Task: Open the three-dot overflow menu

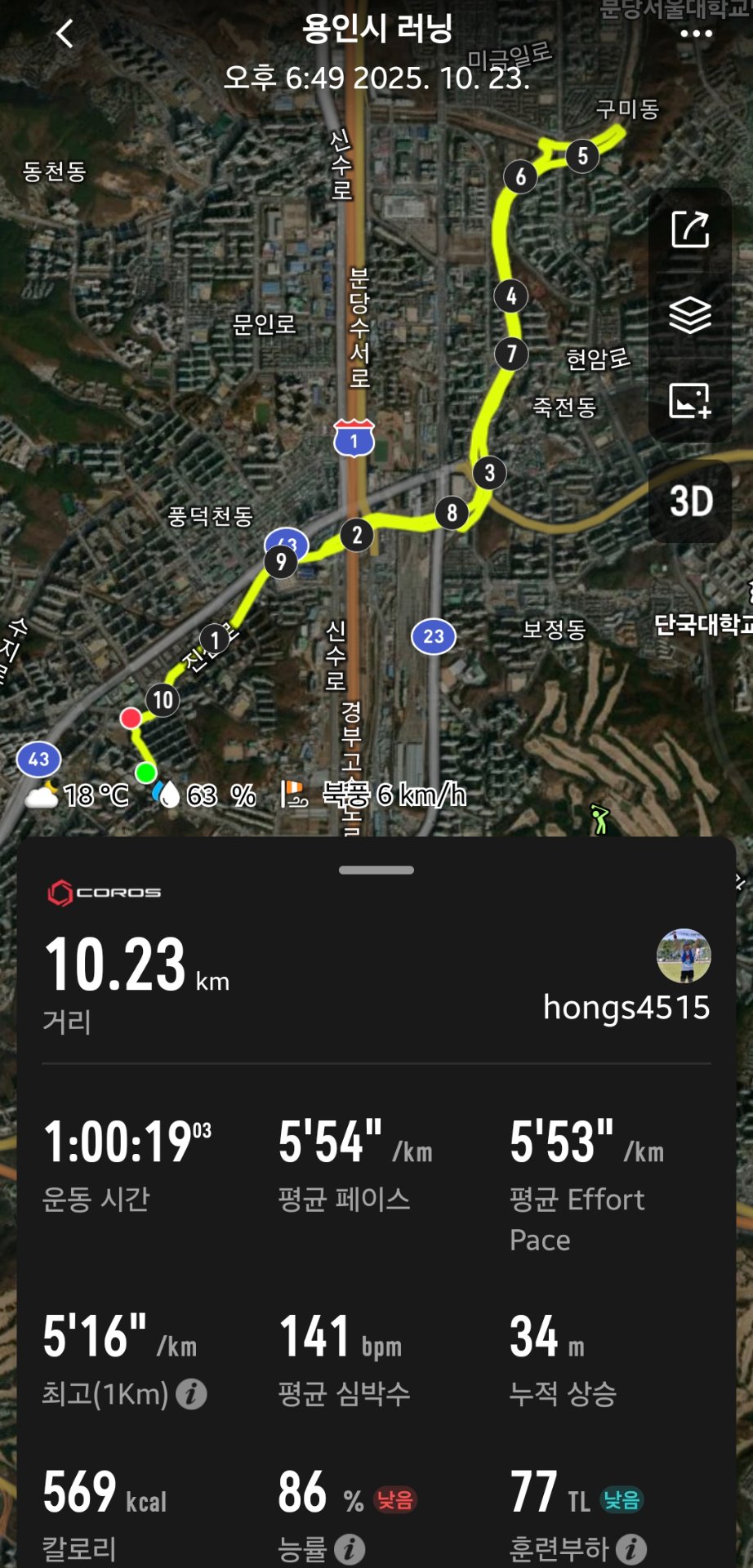Action: 696,33
